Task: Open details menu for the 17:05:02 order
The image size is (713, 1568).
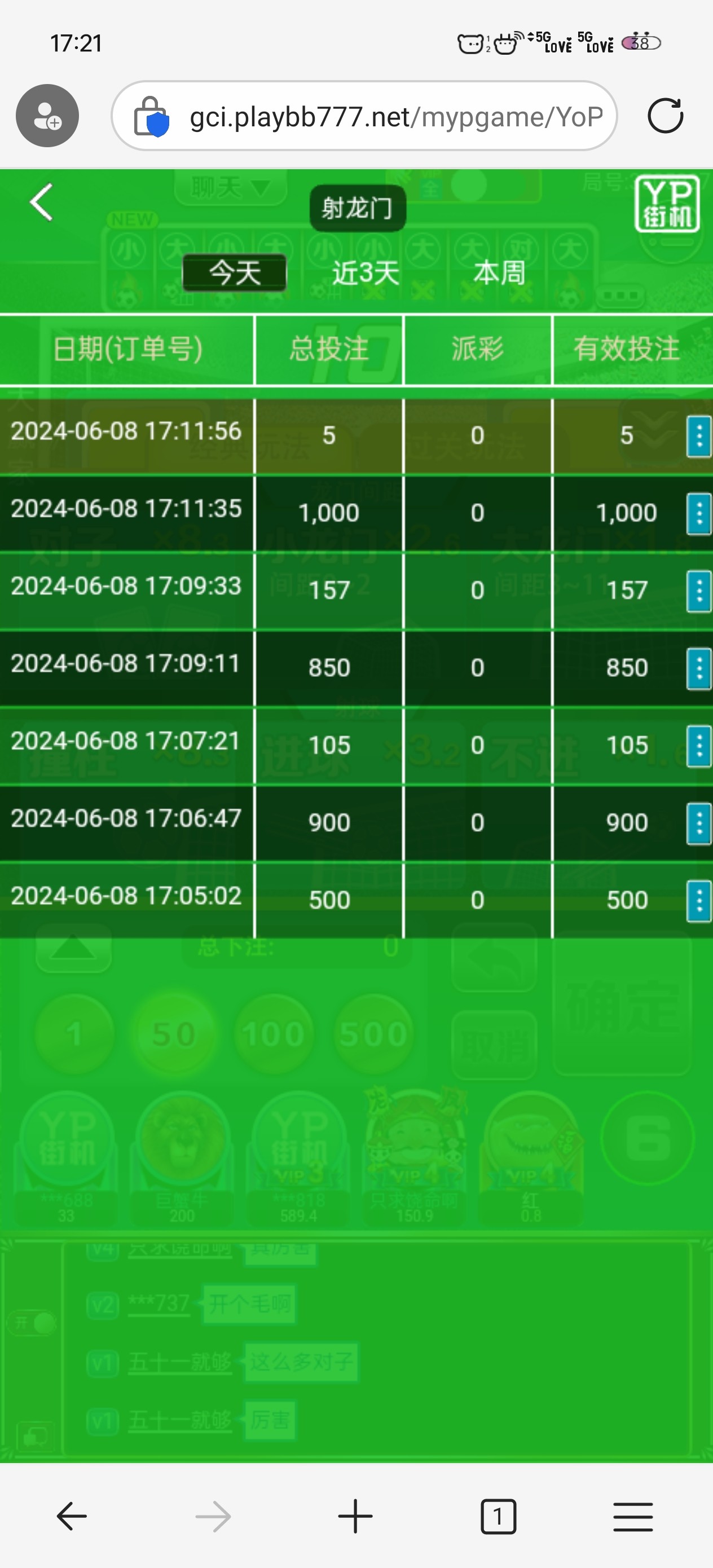Action: click(698, 900)
